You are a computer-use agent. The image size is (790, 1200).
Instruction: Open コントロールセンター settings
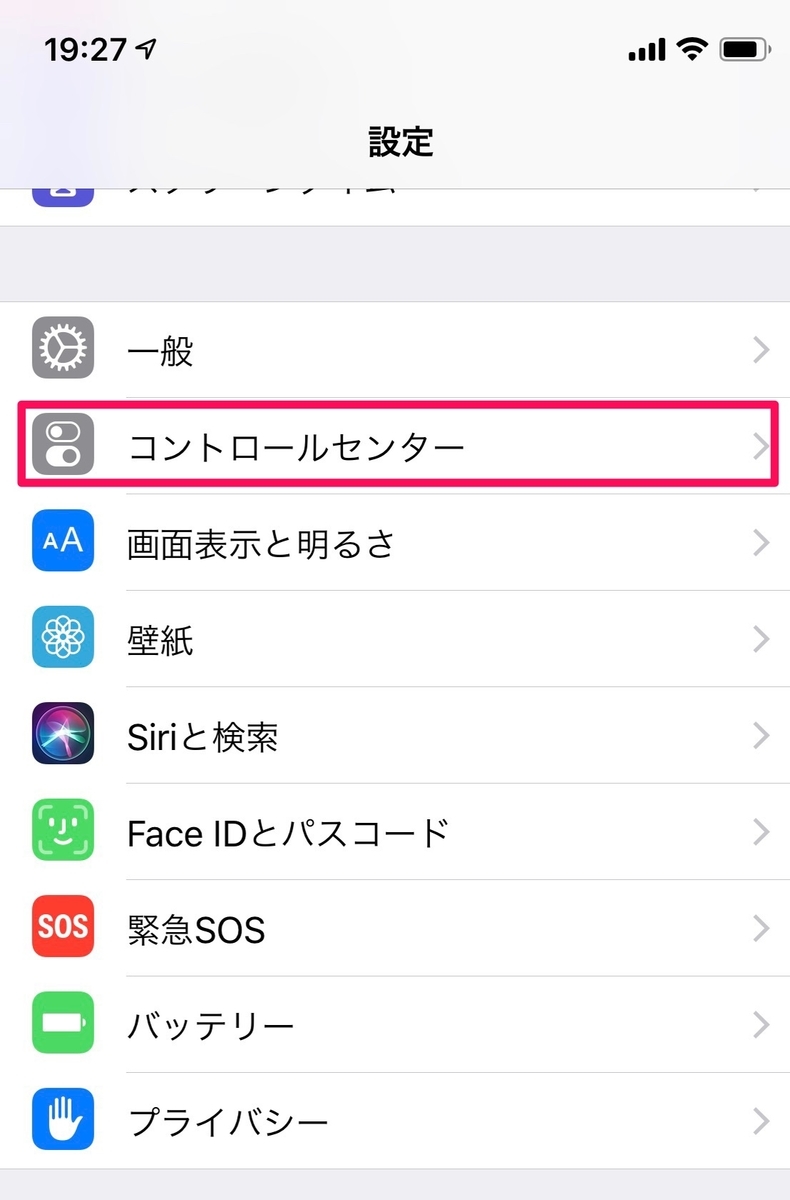click(400, 446)
